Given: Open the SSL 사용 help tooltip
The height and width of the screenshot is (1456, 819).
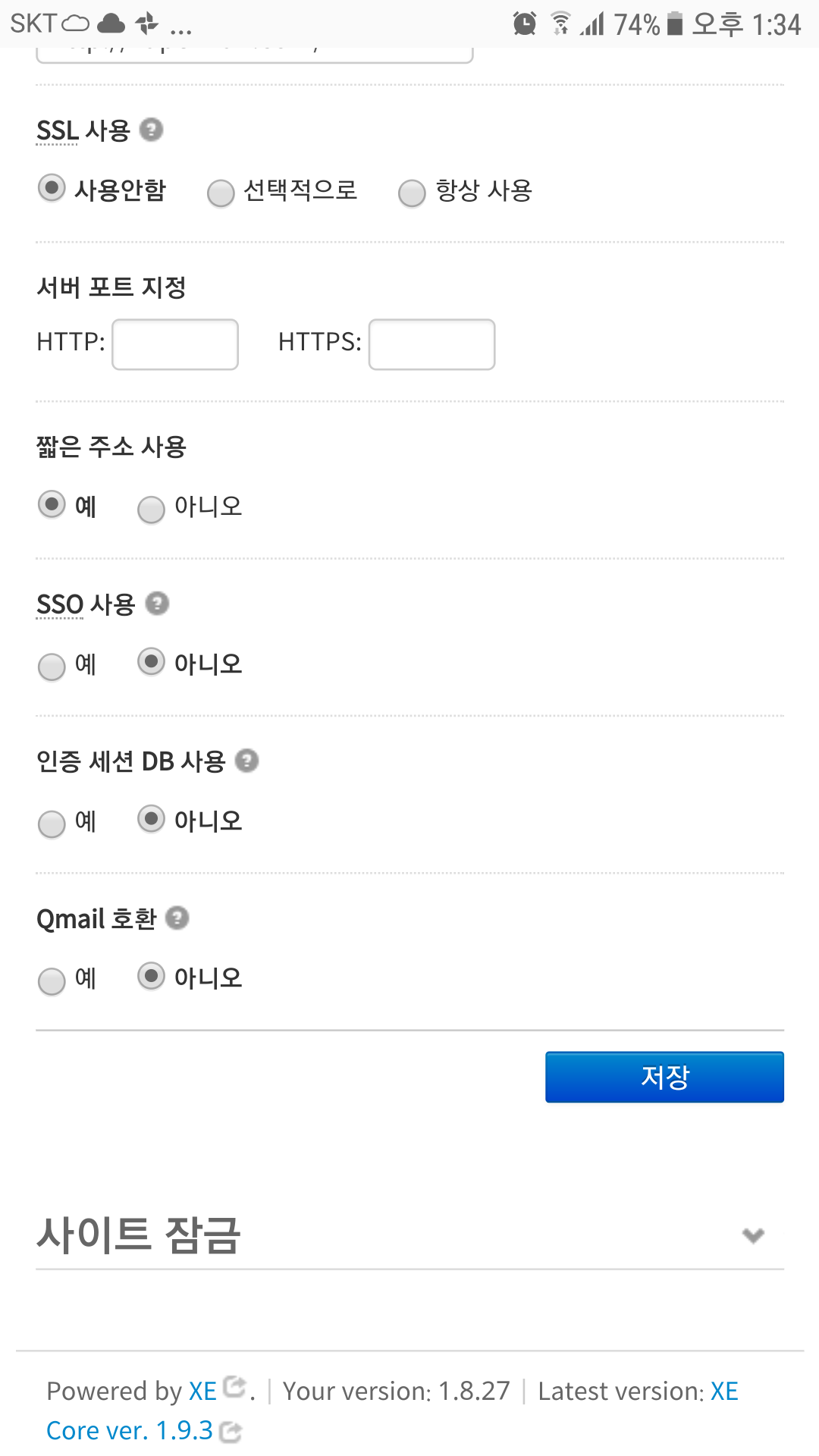Looking at the screenshot, I should tap(151, 130).
